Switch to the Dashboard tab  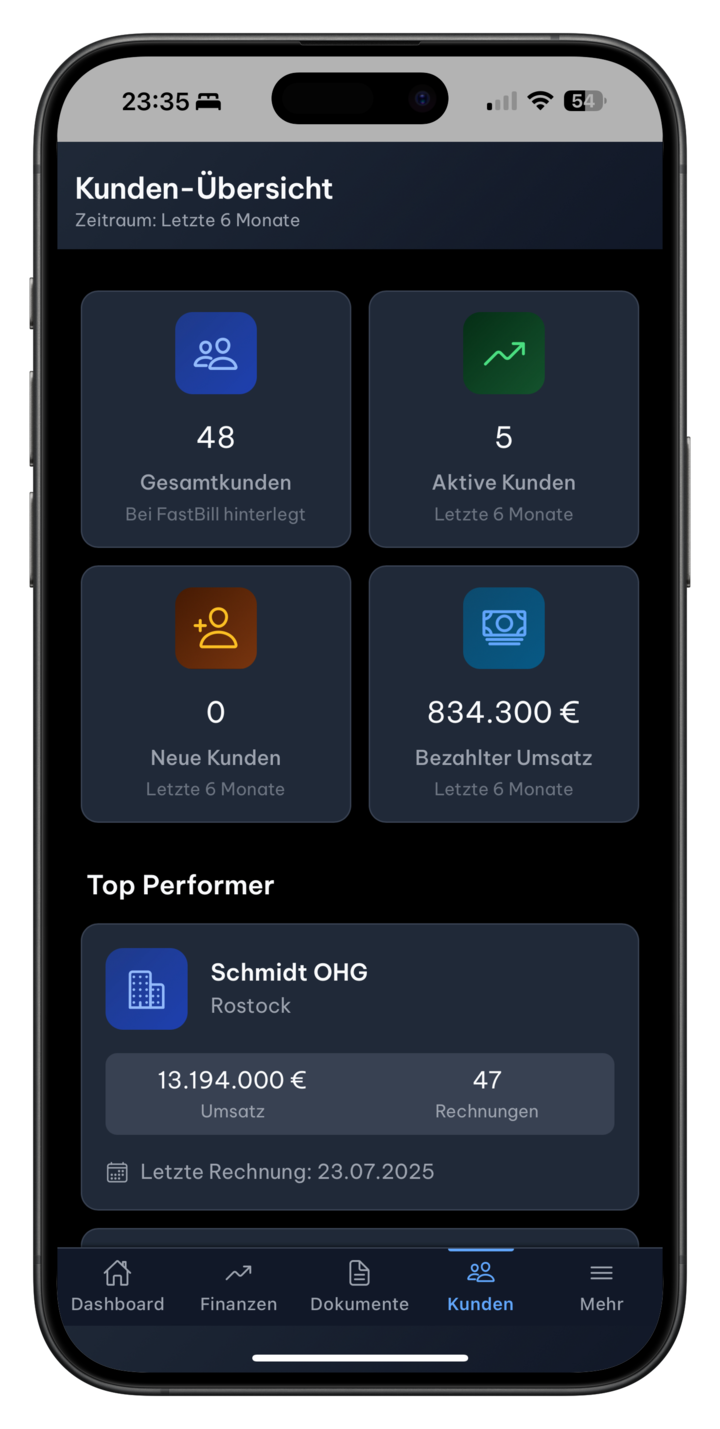coord(117,1286)
